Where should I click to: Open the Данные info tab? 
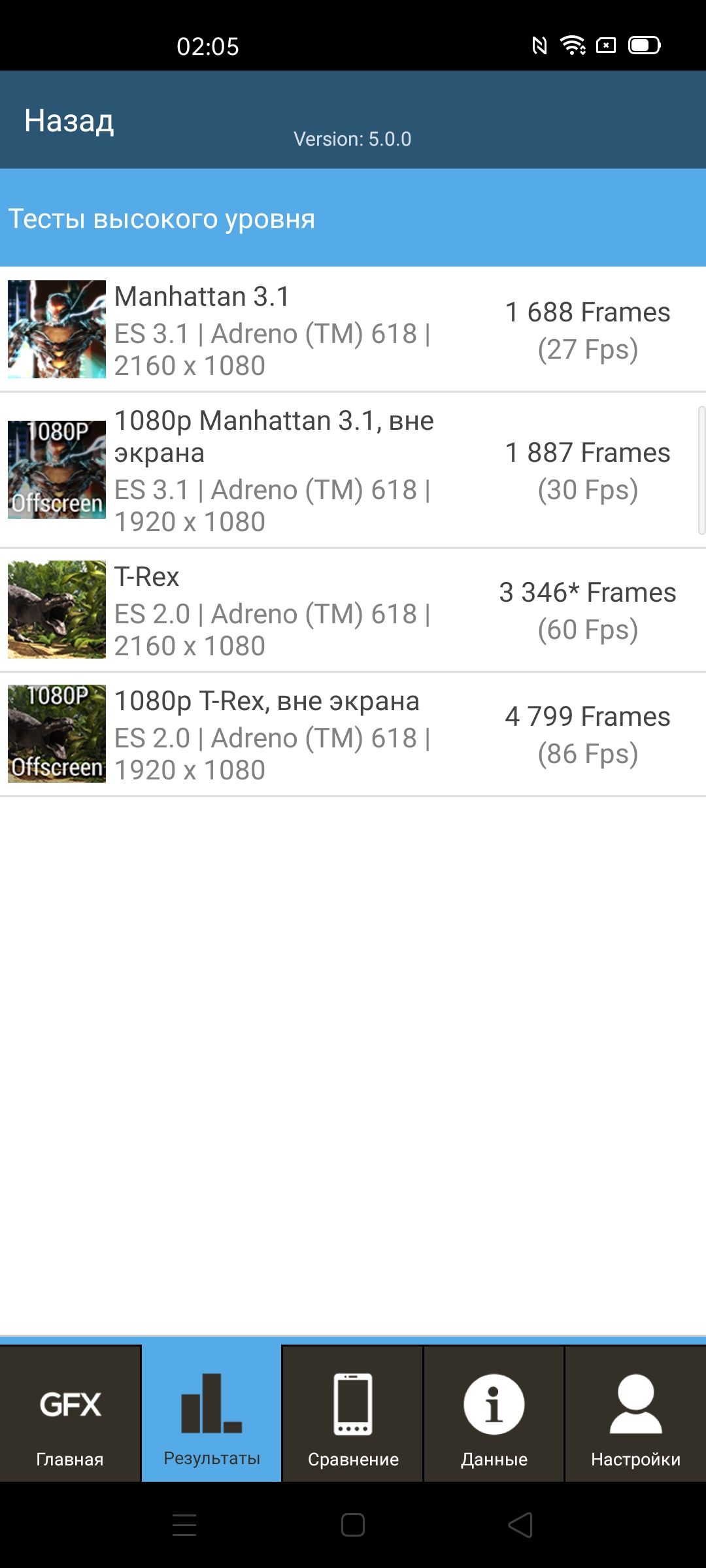(x=494, y=1414)
